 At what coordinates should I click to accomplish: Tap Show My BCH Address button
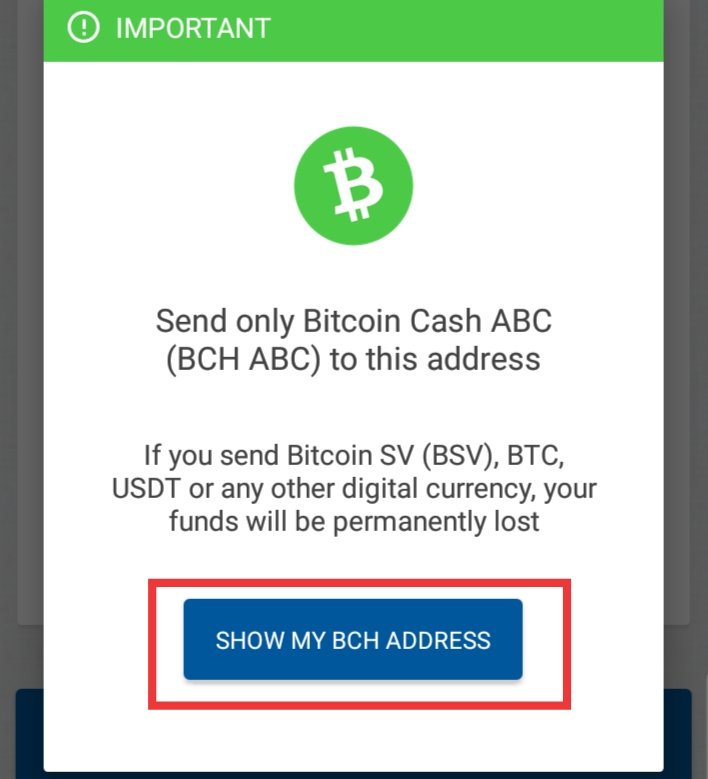[353, 640]
